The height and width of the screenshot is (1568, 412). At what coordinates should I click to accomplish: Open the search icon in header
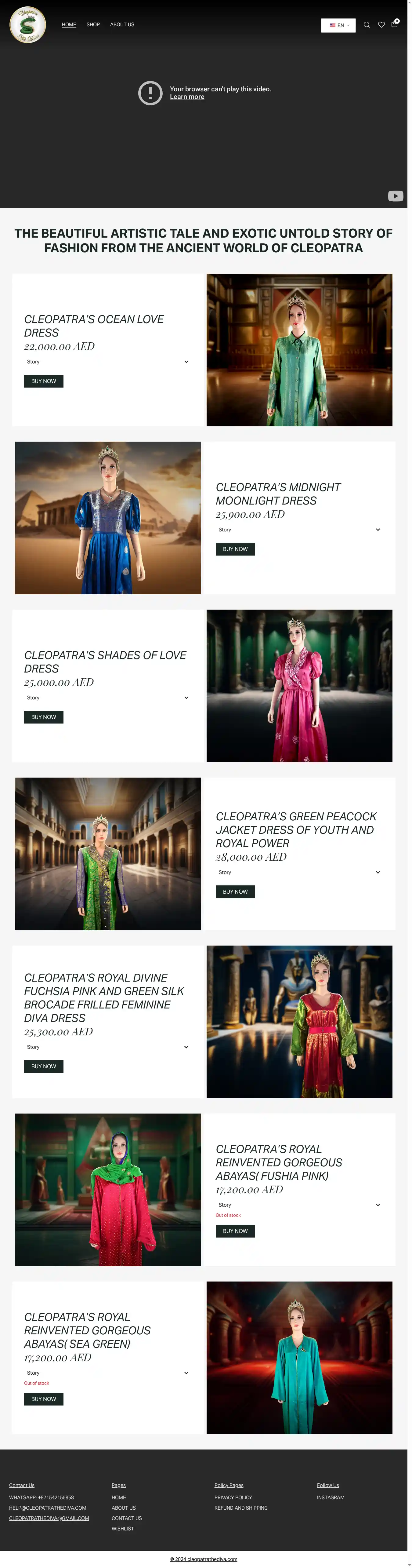pyautogui.click(x=366, y=25)
